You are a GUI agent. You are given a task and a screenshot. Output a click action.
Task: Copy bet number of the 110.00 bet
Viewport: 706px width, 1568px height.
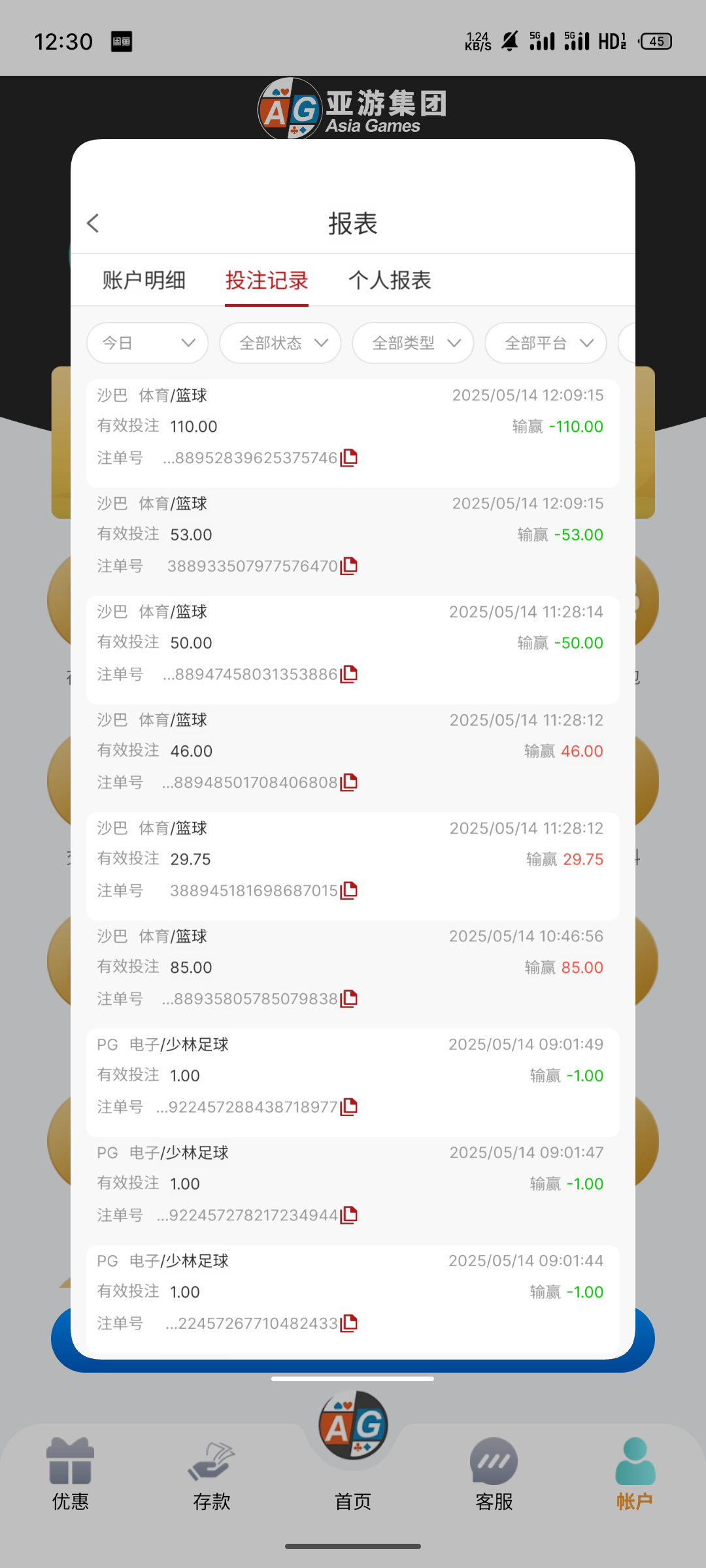[349, 457]
